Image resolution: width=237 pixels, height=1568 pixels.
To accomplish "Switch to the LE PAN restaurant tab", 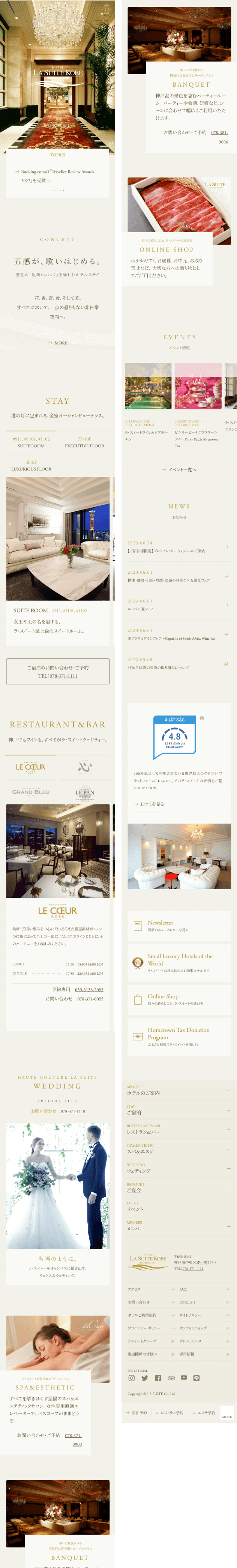I will 84,793.
